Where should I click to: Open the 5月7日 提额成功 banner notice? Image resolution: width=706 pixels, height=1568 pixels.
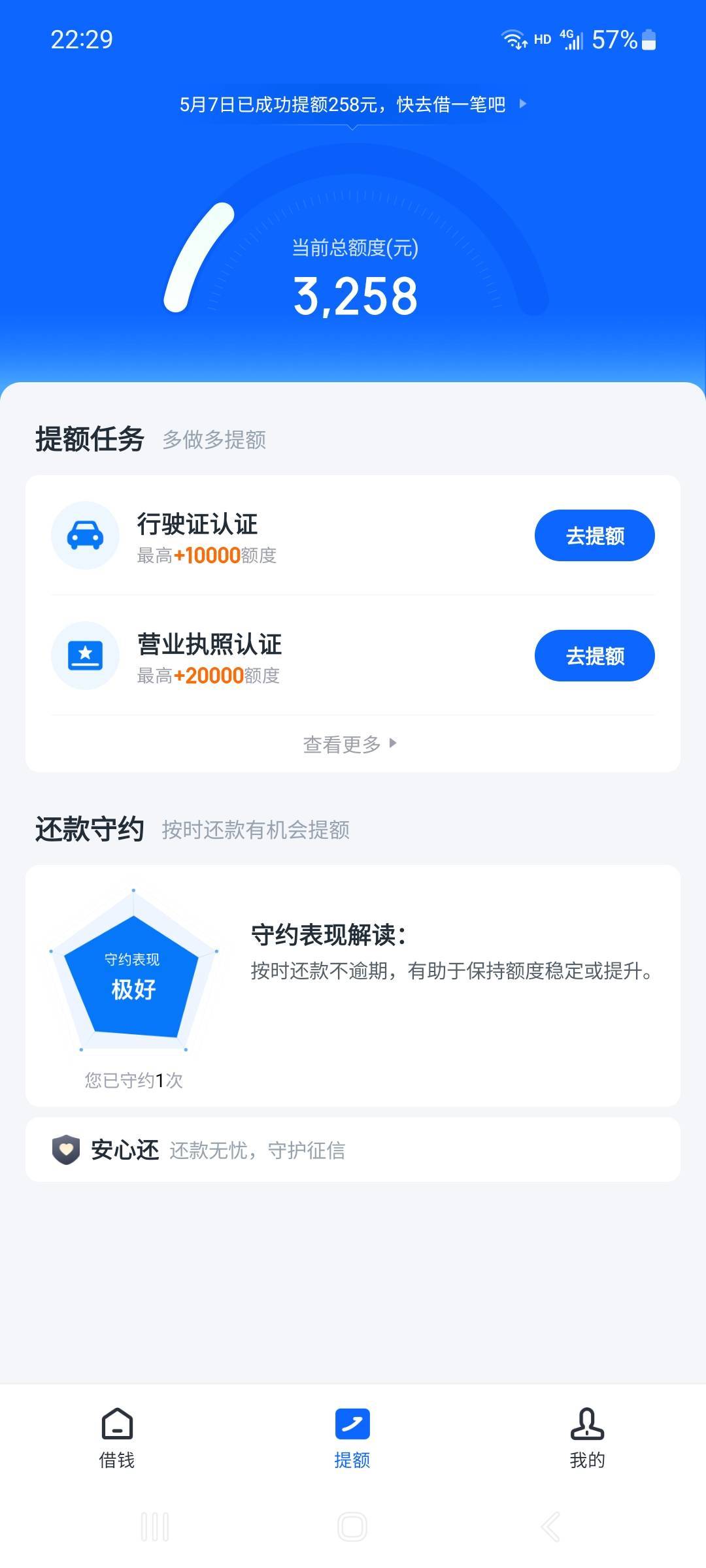click(x=353, y=105)
